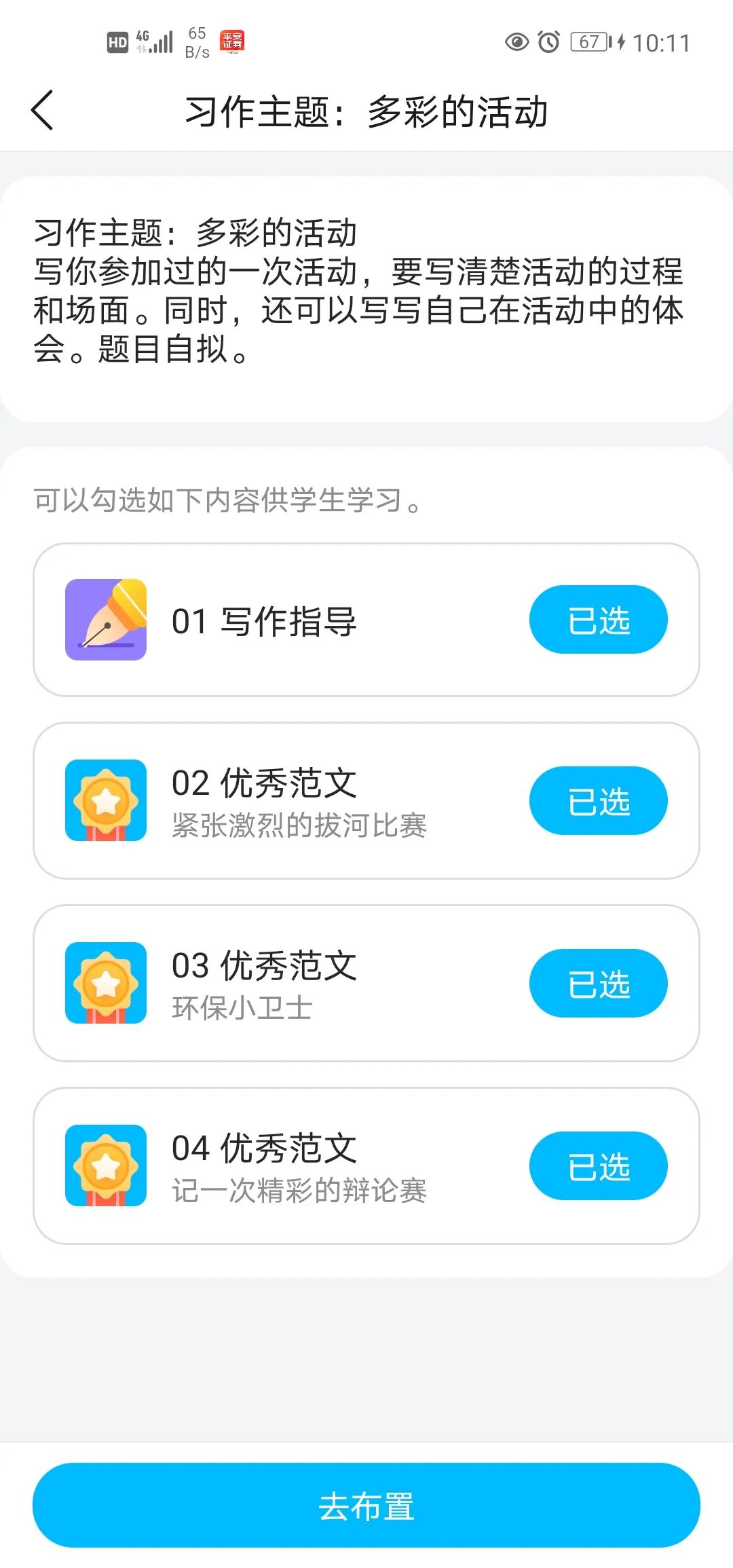Unselect 04 记一次精彩的辩论赛

click(598, 1166)
